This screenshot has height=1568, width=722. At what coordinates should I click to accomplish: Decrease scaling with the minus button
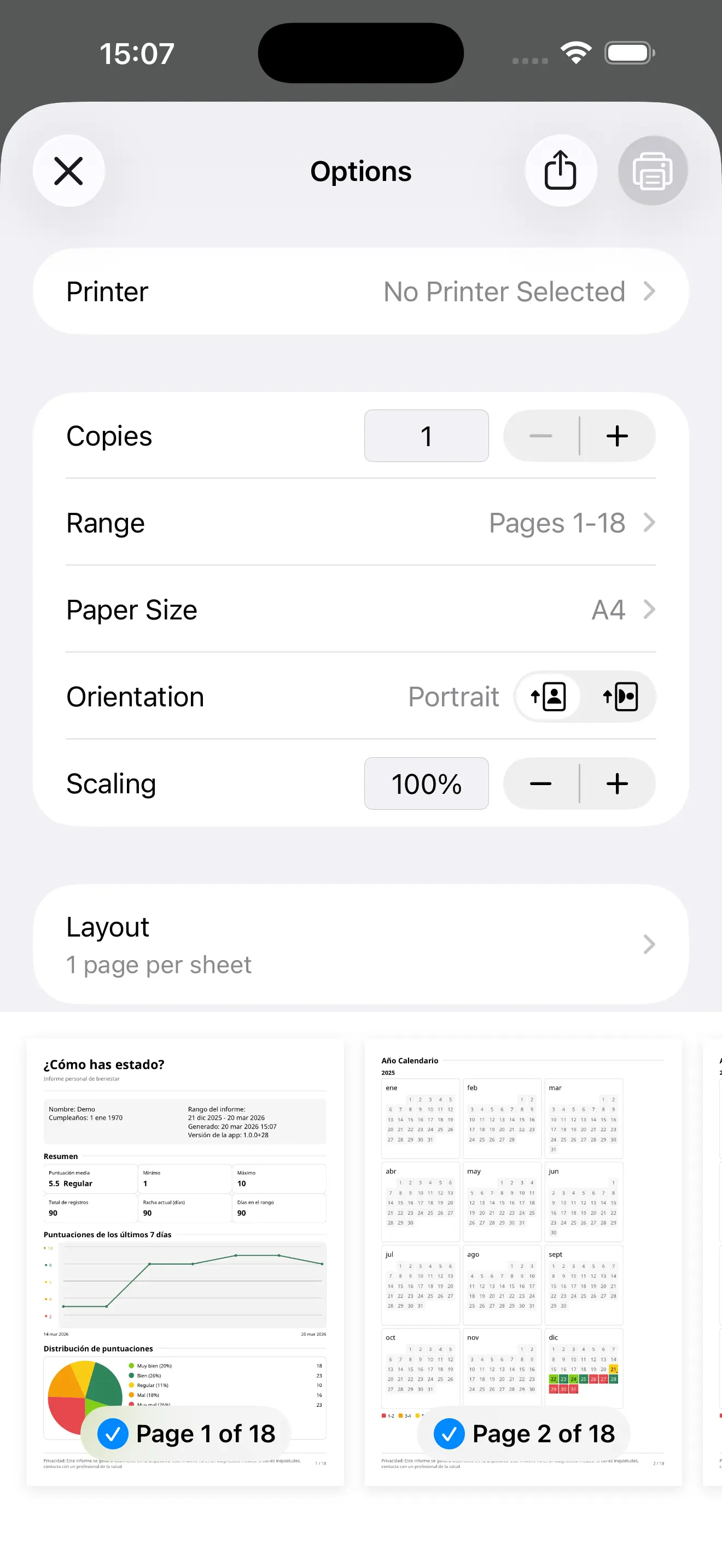(x=540, y=784)
